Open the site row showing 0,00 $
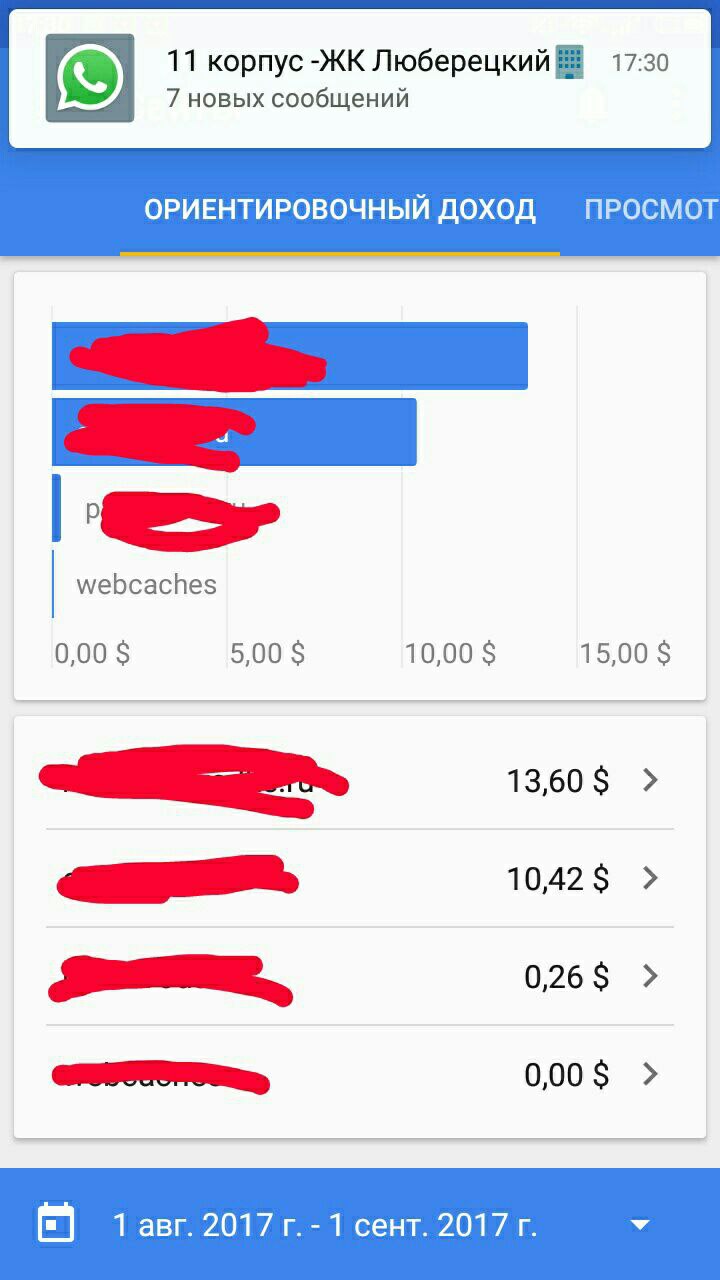Image resolution: width=720 pixels, height=1280 pixels. point(360,1074)
